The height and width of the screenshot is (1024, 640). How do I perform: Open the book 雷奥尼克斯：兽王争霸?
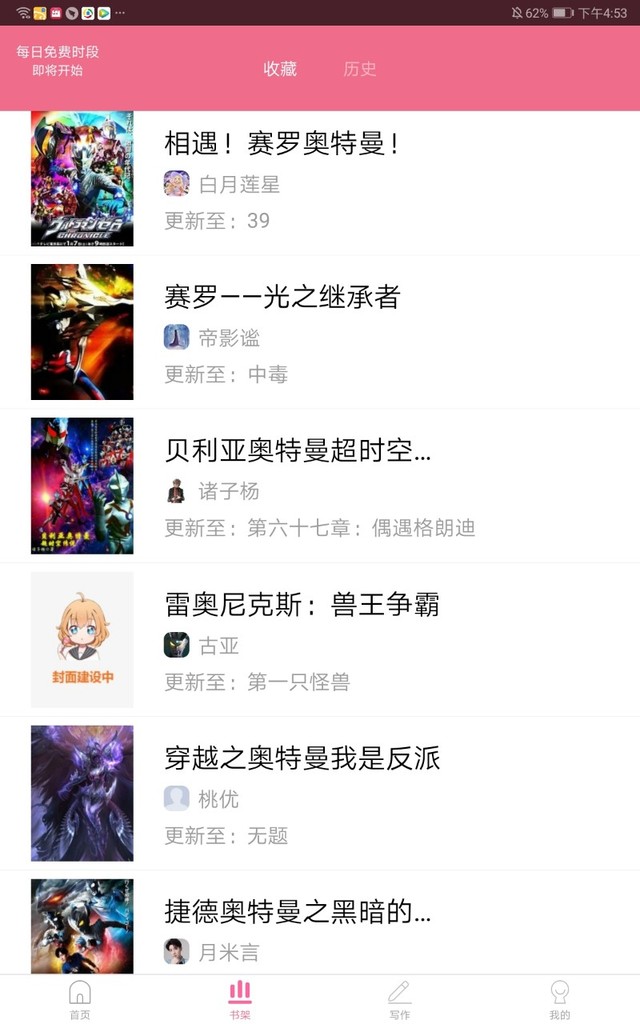[x=301, y=605]
